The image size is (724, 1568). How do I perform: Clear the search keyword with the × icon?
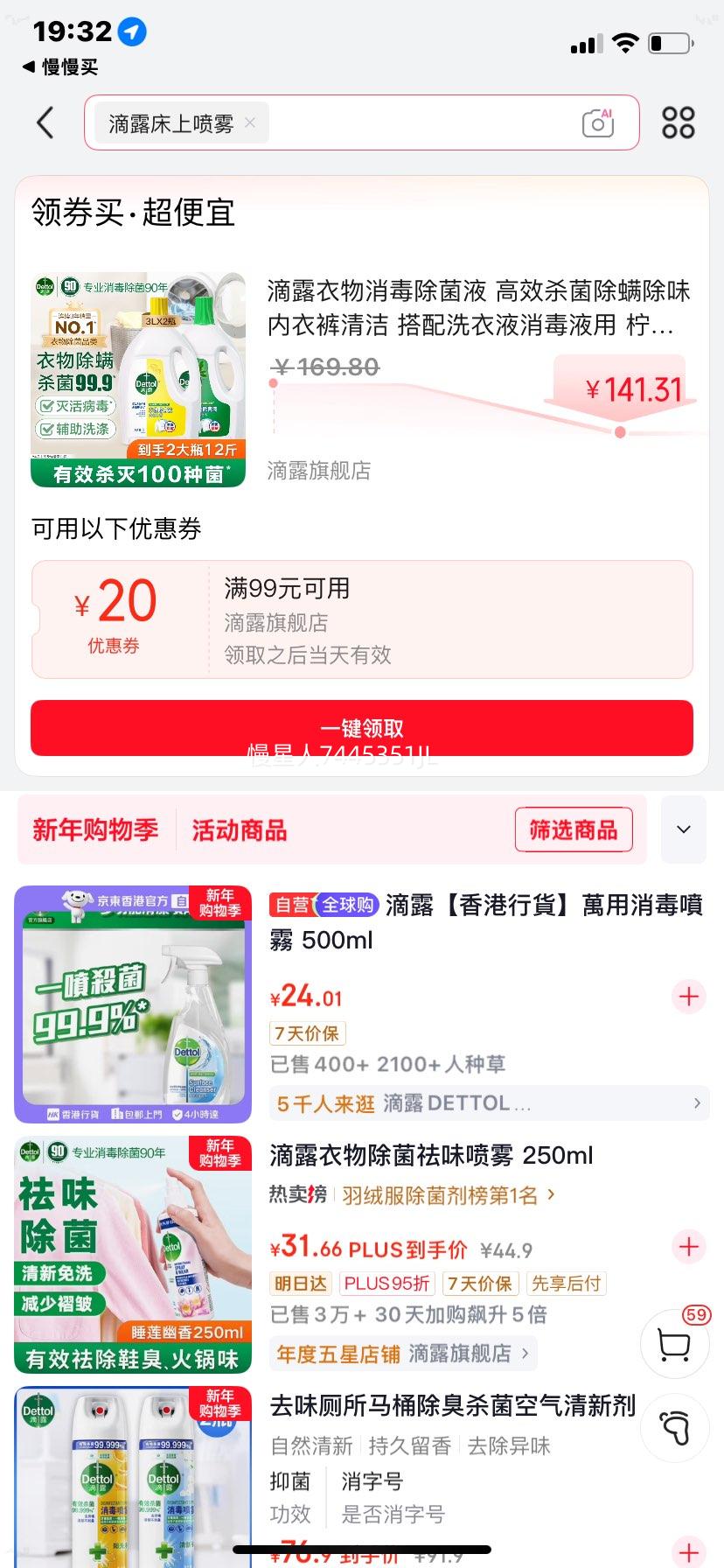[249, 122]
